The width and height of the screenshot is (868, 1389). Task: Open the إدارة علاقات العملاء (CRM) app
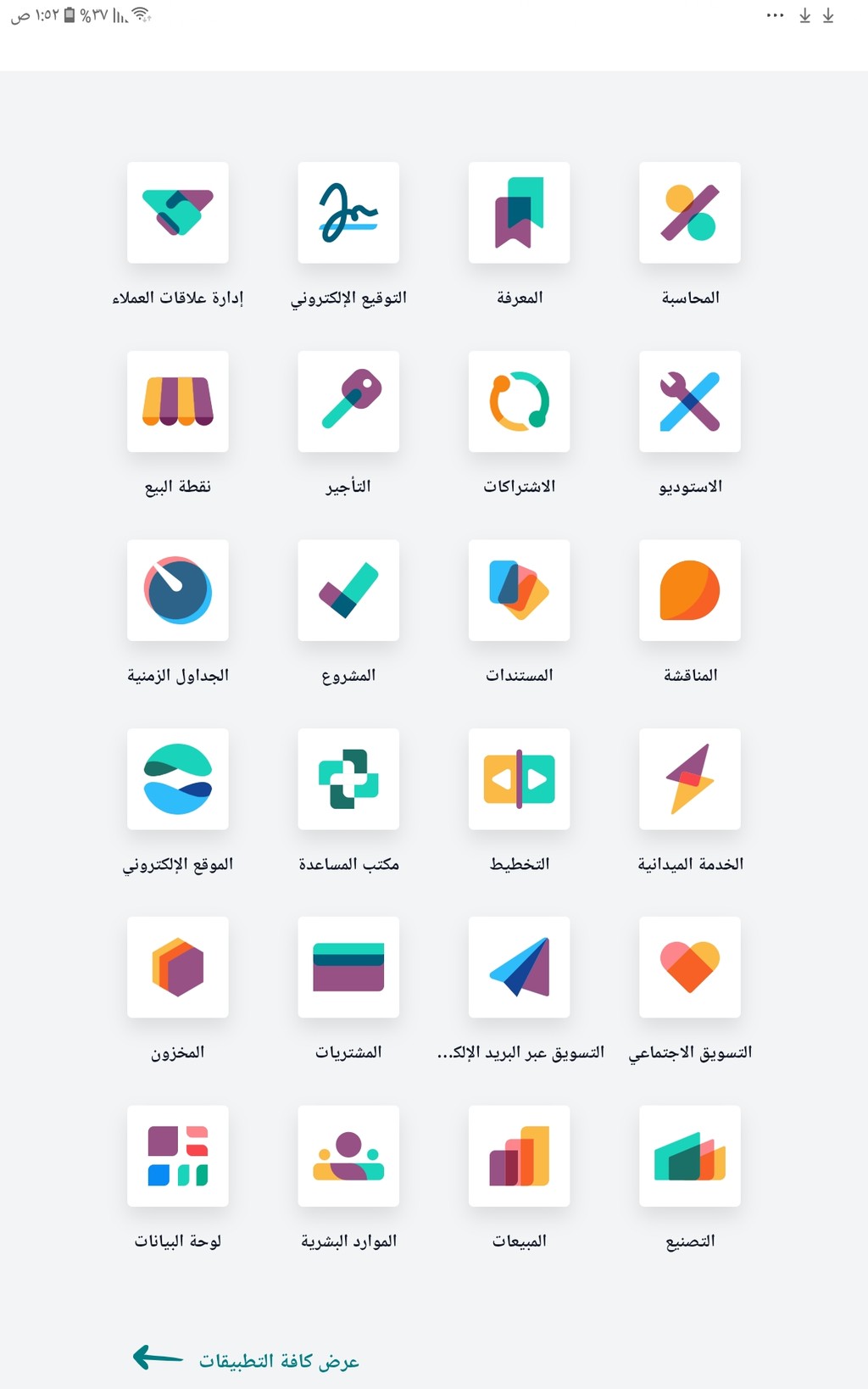click(x=178, y=212)
